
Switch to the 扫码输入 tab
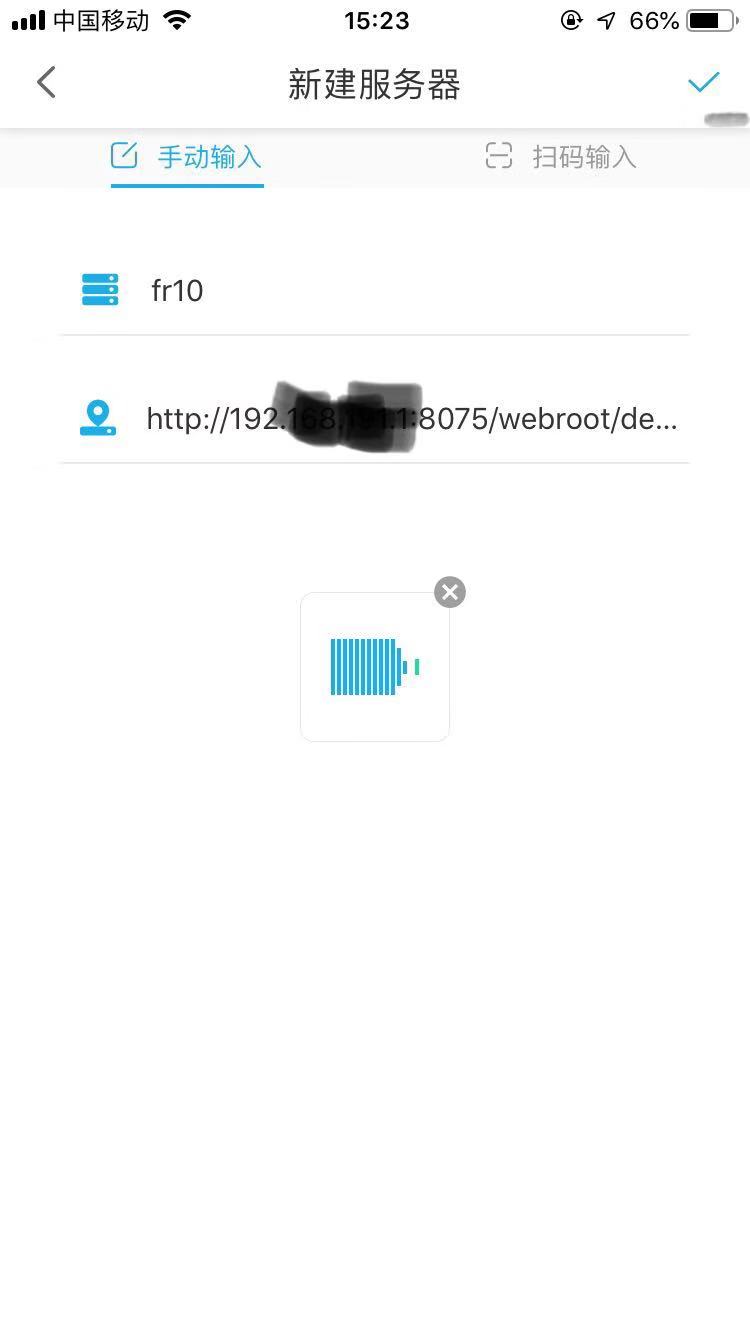tap(561, 157)
